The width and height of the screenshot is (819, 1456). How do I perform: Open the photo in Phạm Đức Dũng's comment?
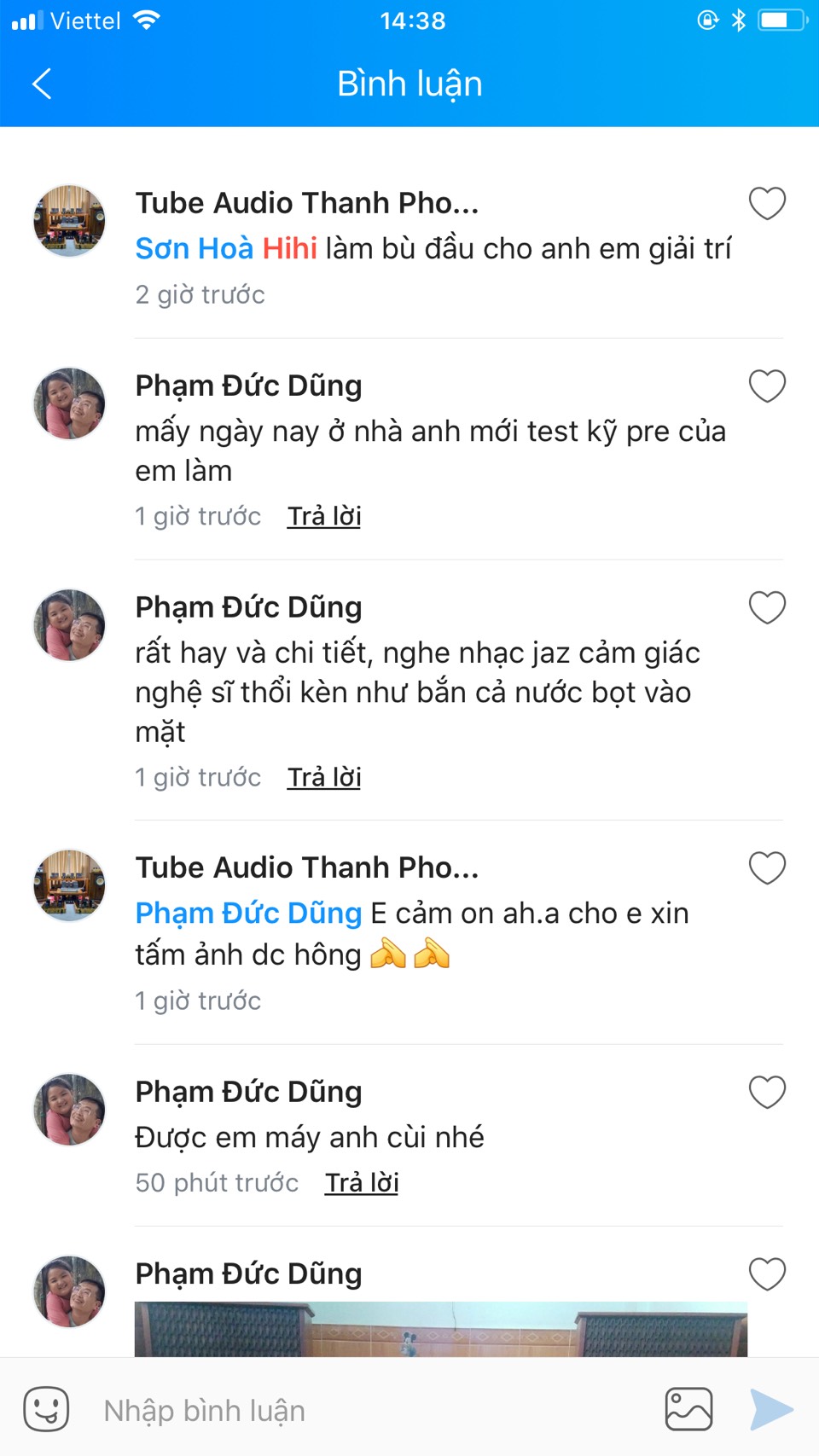pos(441,1329)
